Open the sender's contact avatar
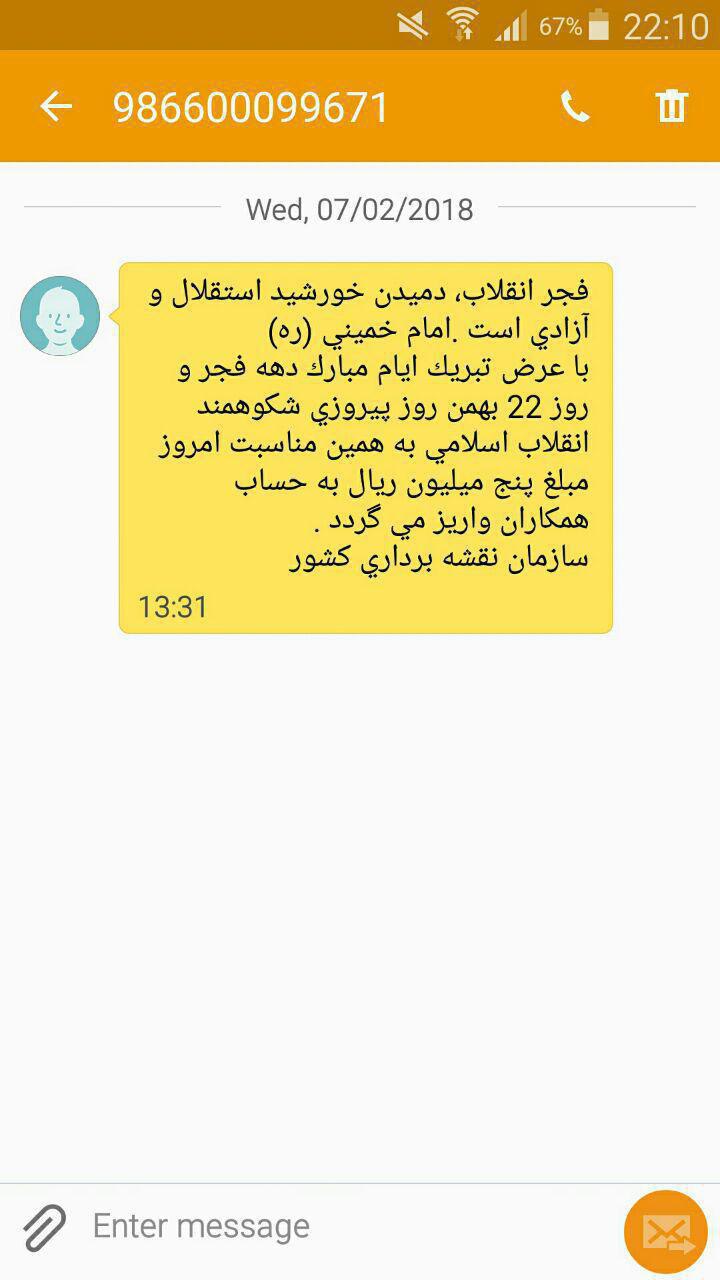 pos(60,316)
